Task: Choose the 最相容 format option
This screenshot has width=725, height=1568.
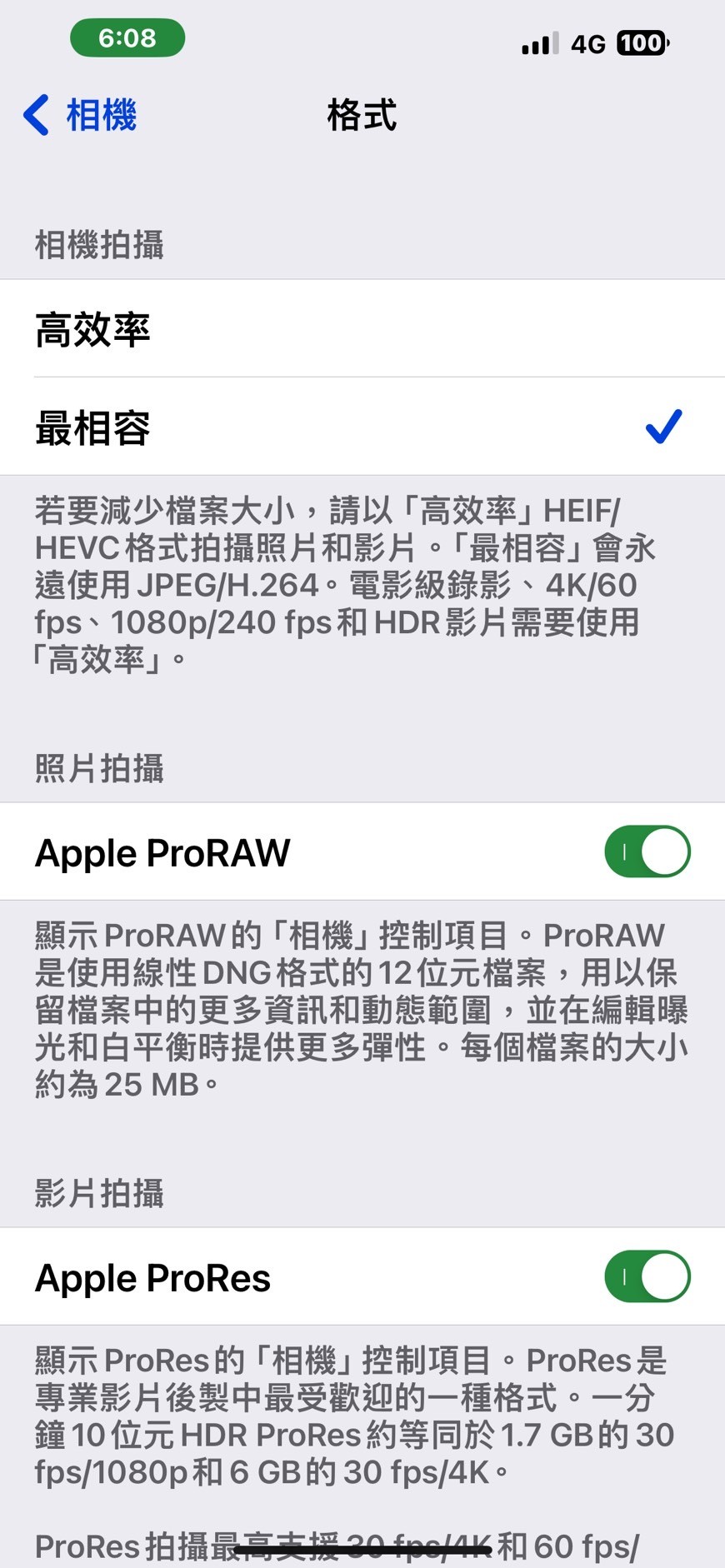Action: point(362,427)
